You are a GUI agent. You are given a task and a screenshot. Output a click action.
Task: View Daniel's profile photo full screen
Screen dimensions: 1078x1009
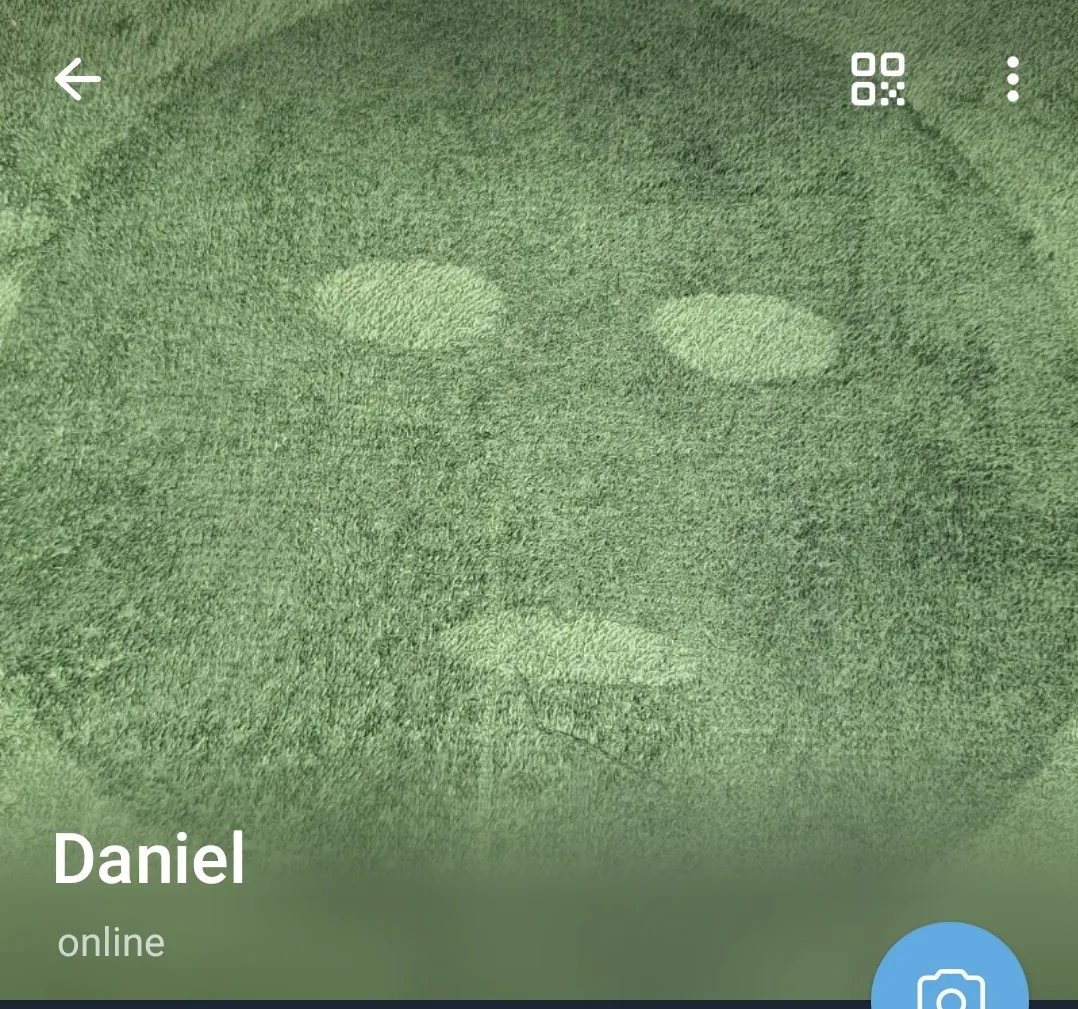click(540, 450)
